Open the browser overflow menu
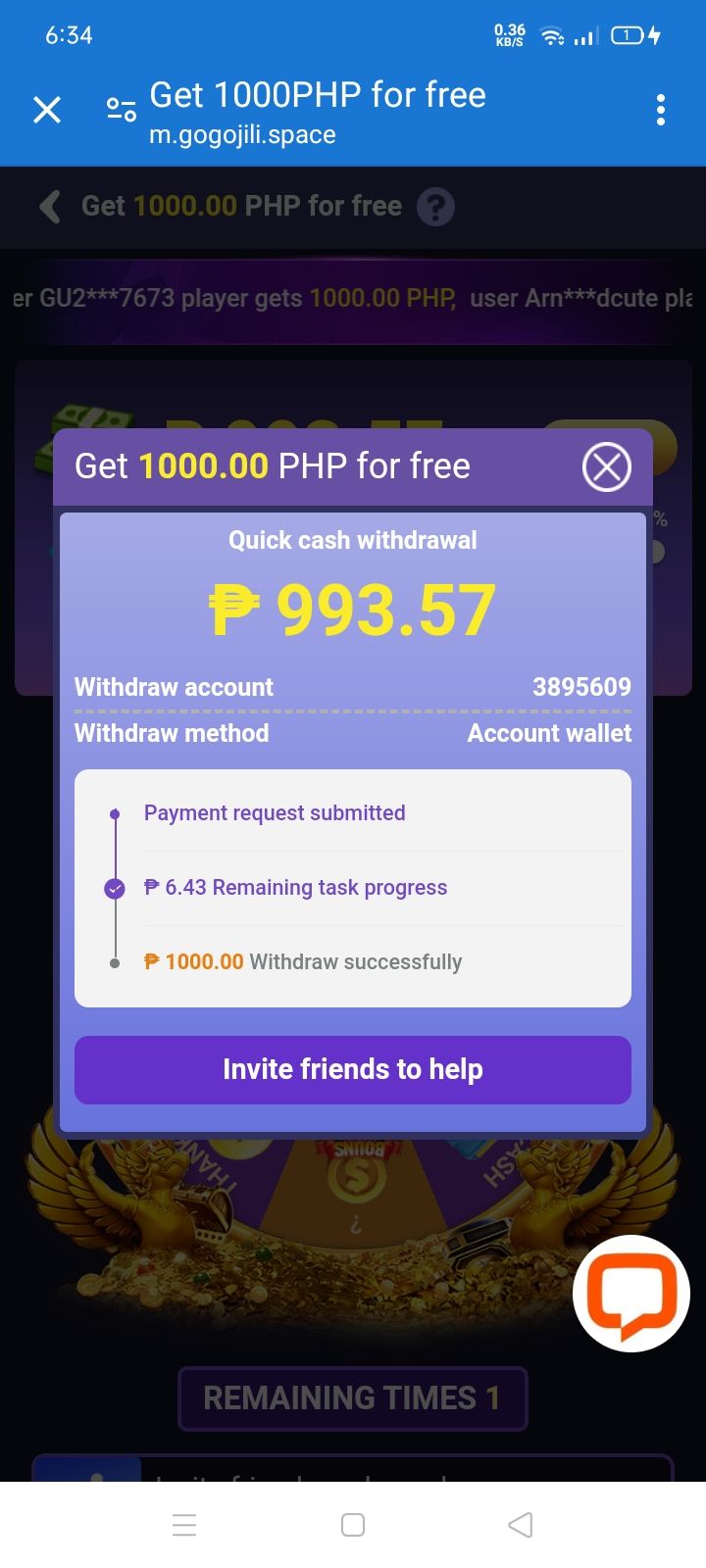Viewport: 706px width, 1568px height. tap(661, 110)
